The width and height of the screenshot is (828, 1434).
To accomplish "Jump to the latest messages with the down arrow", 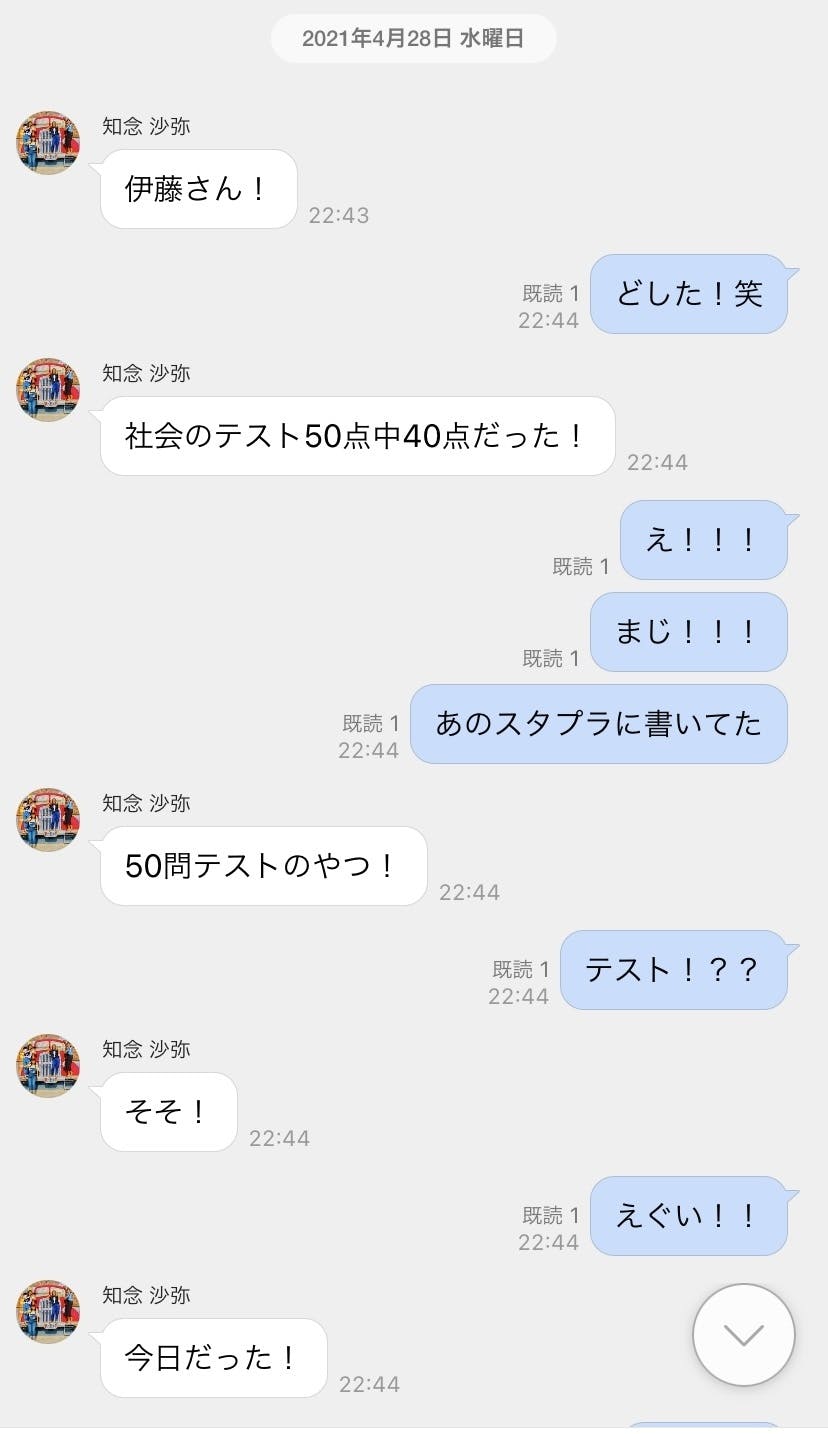I will click(743, 1334).
